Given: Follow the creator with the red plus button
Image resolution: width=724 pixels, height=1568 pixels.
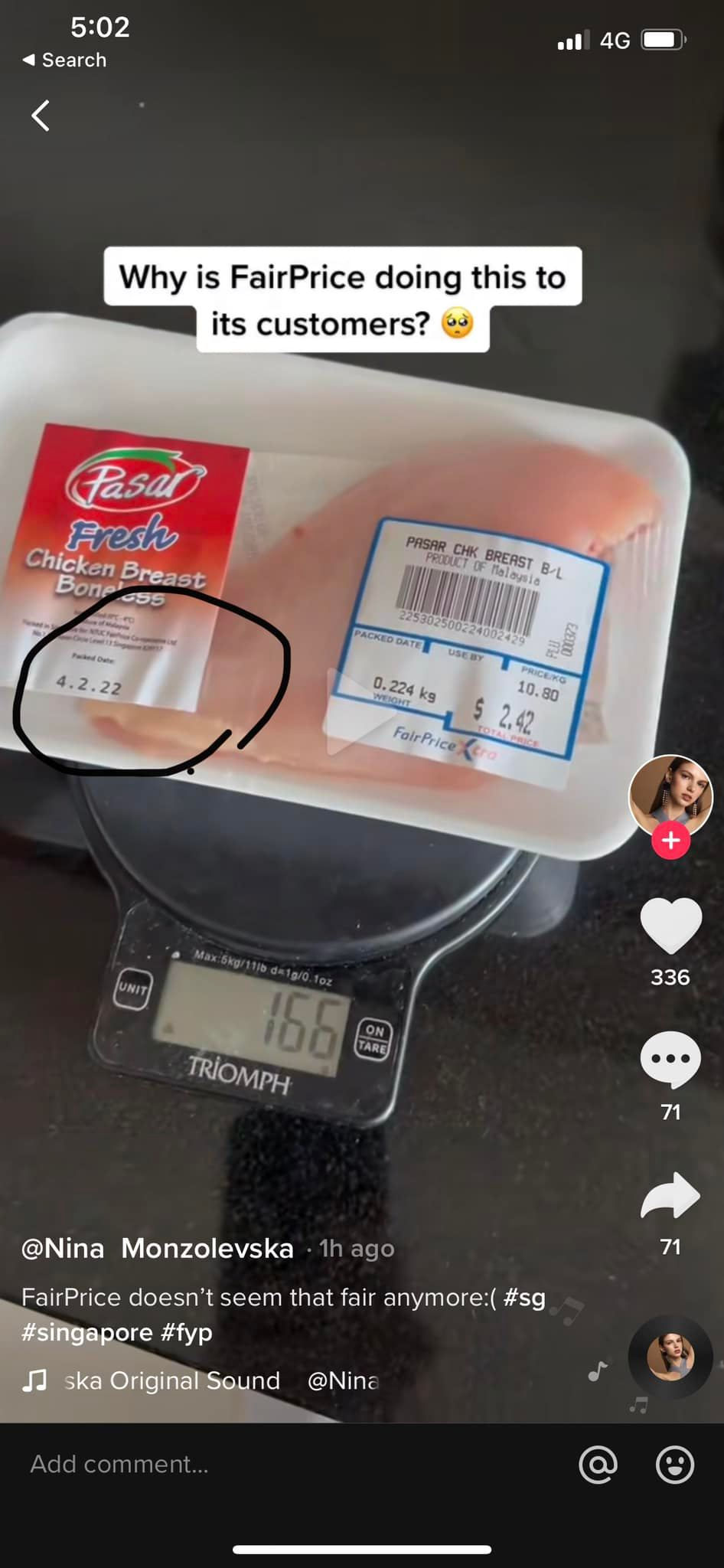Looking at the screenshot, I should pos(671,840).
